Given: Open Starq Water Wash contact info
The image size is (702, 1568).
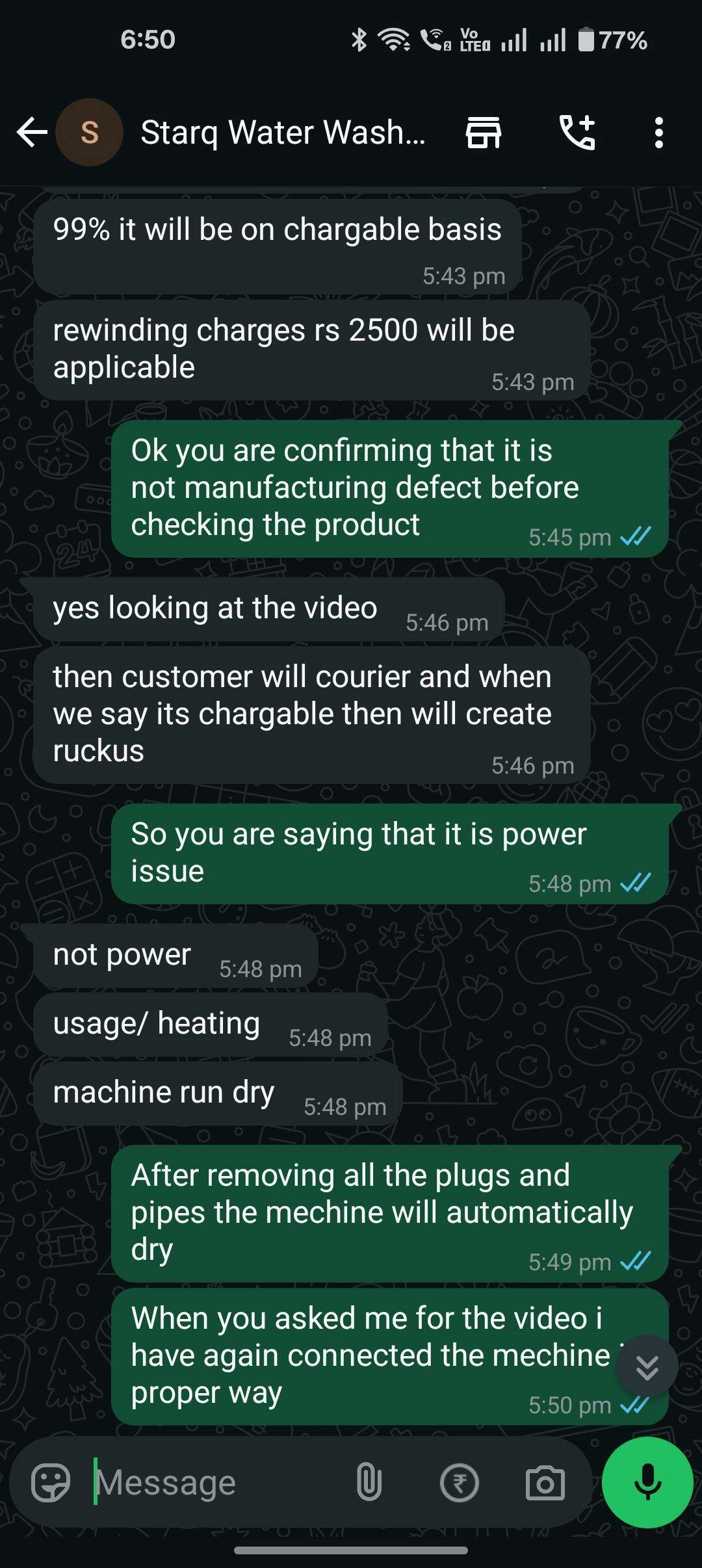Looking at the screenshot, I should pyautogui.click(x=283, y=133).
